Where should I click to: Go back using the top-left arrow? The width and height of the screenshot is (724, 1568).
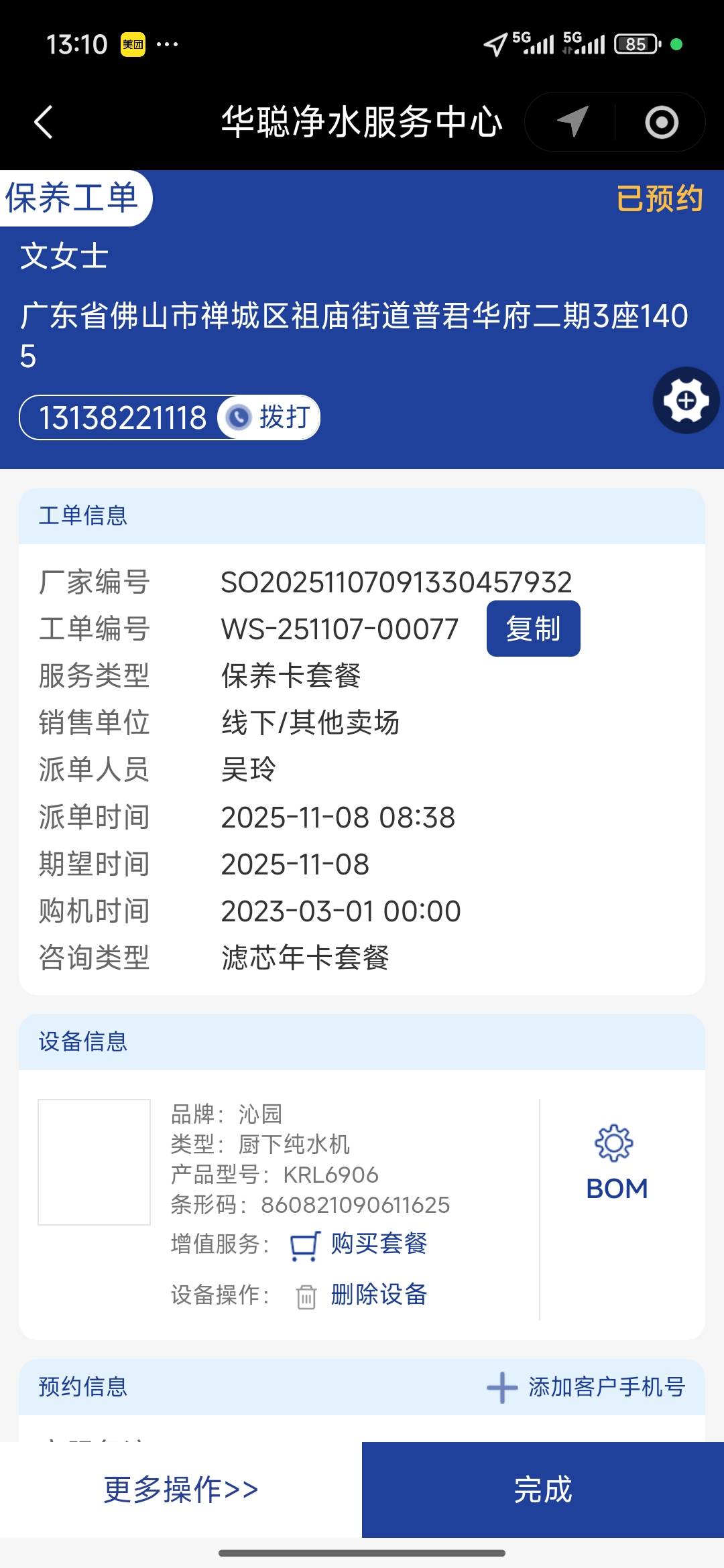pos(44,123)
